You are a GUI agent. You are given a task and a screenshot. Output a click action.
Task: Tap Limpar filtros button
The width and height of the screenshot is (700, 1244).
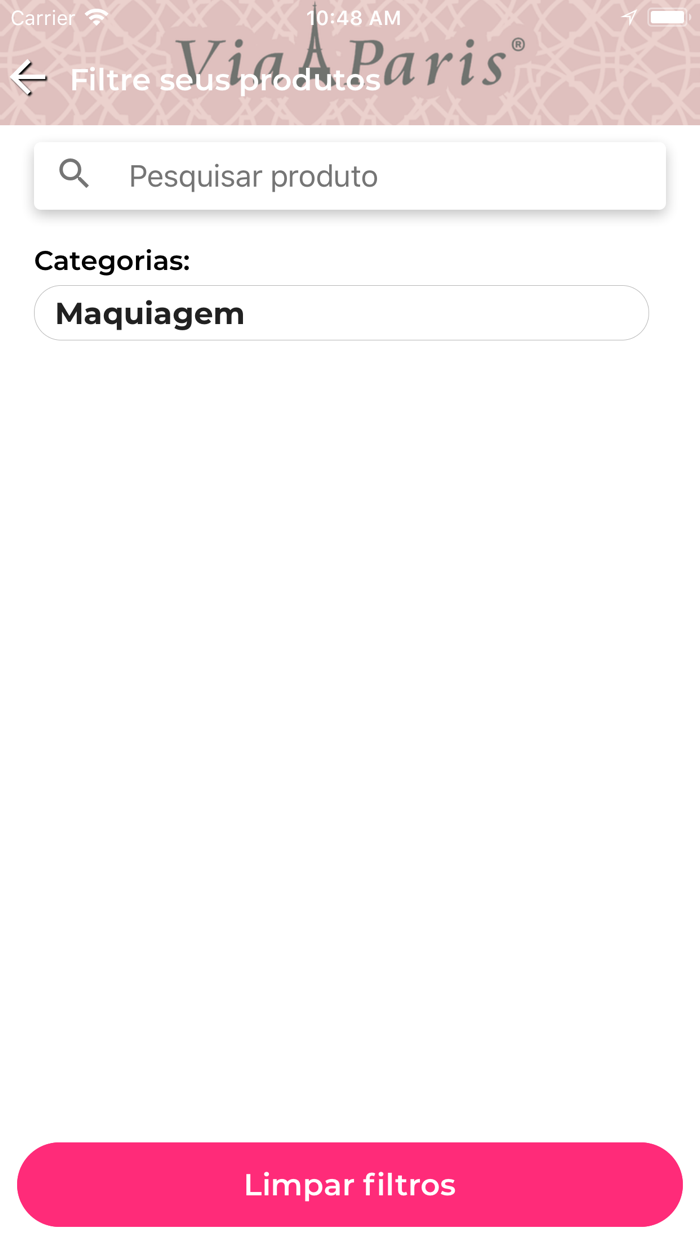pos(350,1184)
